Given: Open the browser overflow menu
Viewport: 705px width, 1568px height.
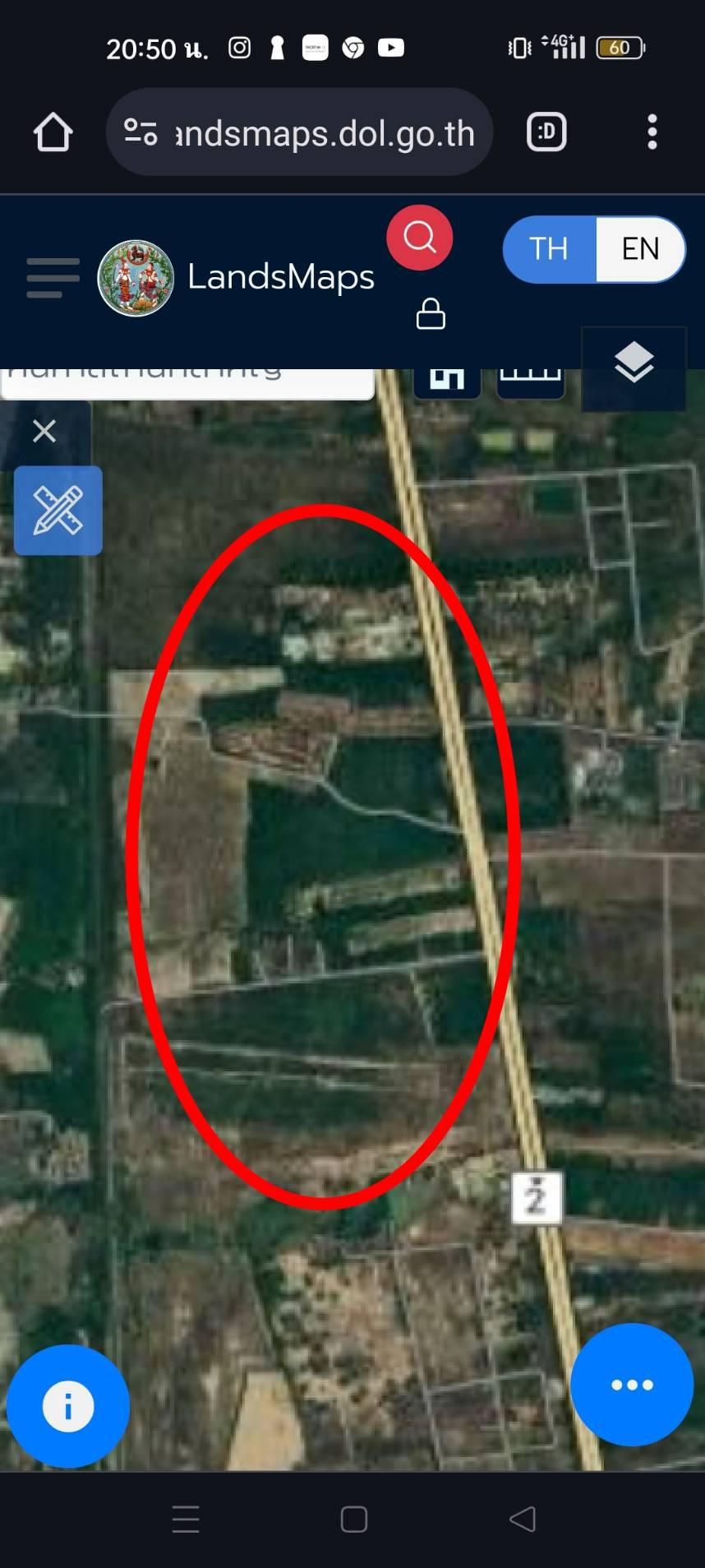Looking at the screenshot, I should click(652, 132).
